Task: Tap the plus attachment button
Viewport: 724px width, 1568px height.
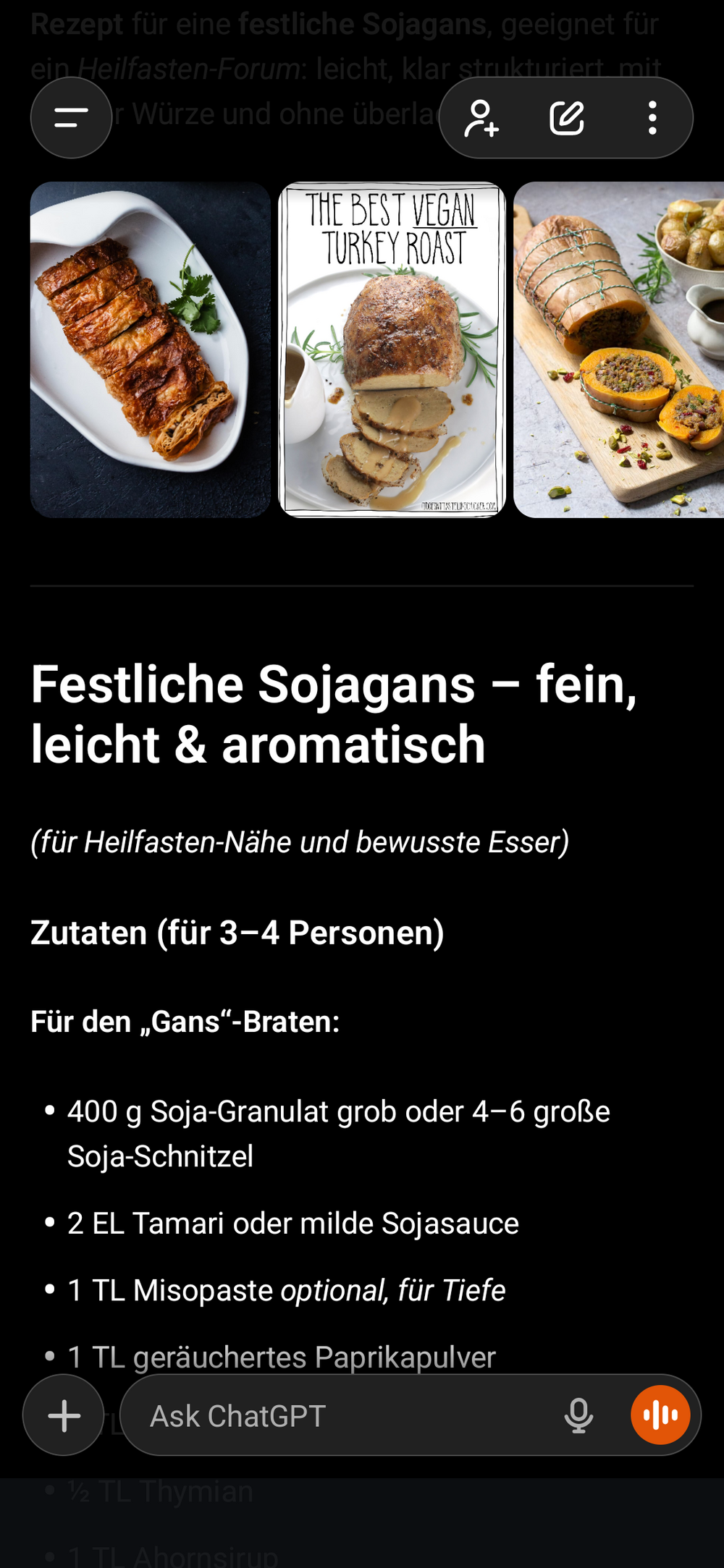Action: click(64, 1415)
